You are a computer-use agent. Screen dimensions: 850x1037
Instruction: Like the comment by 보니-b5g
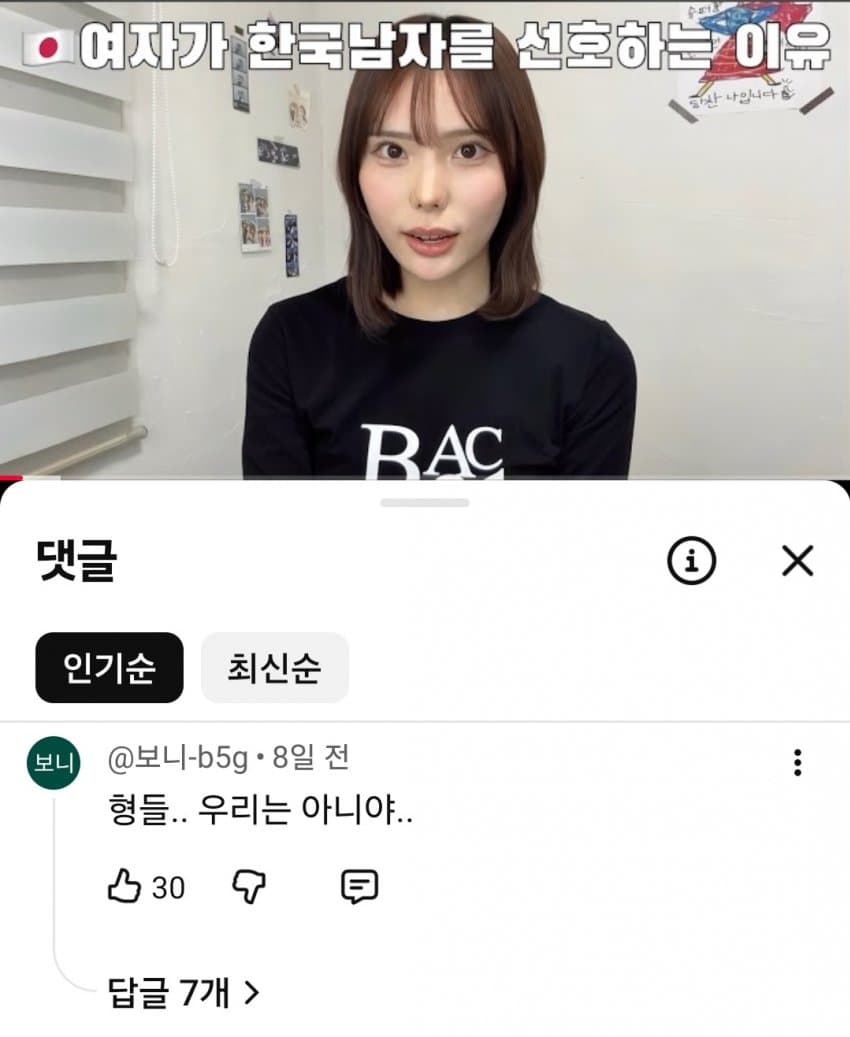click(124, 886)
